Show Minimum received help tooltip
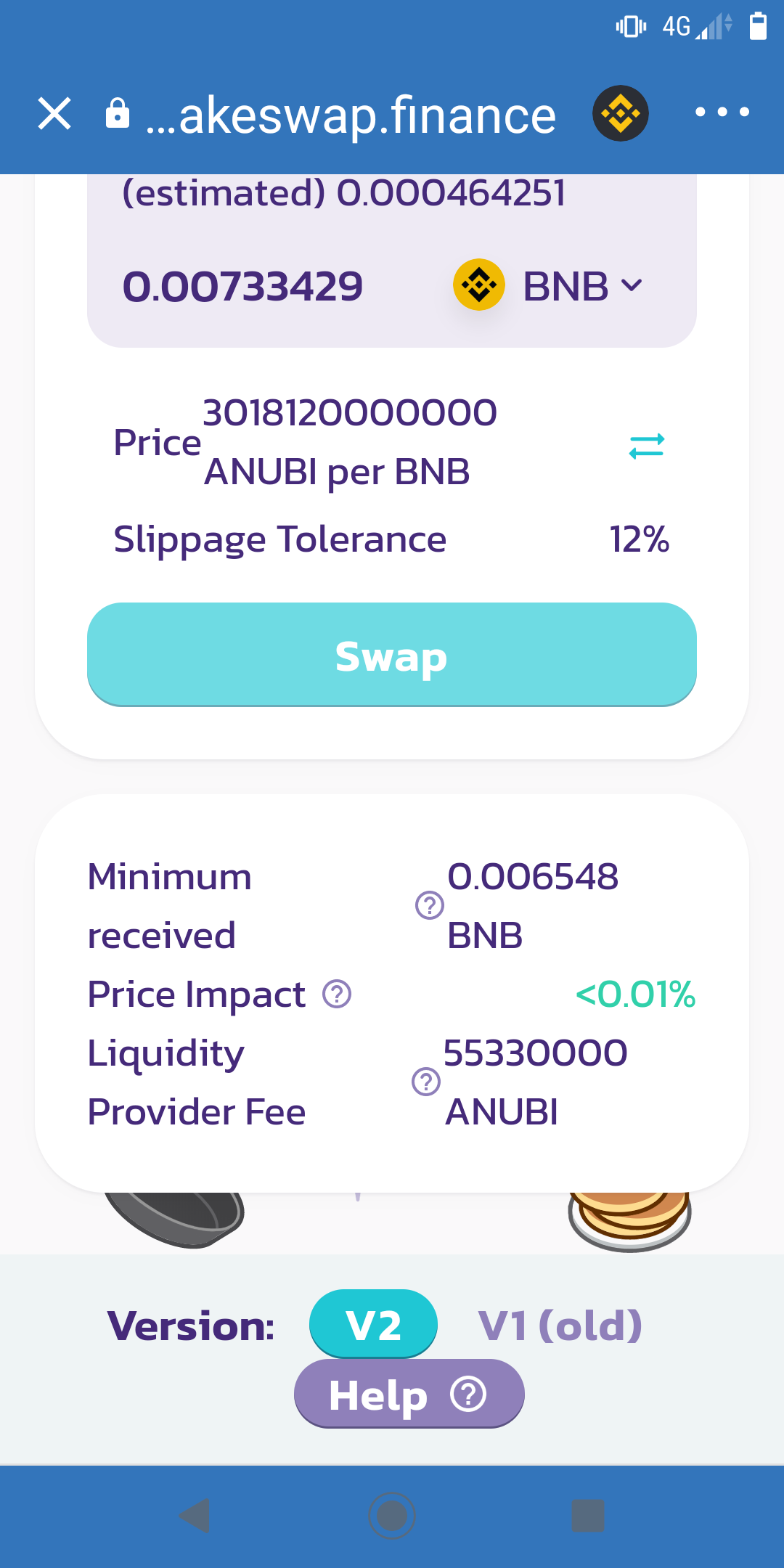 [429, 905]
